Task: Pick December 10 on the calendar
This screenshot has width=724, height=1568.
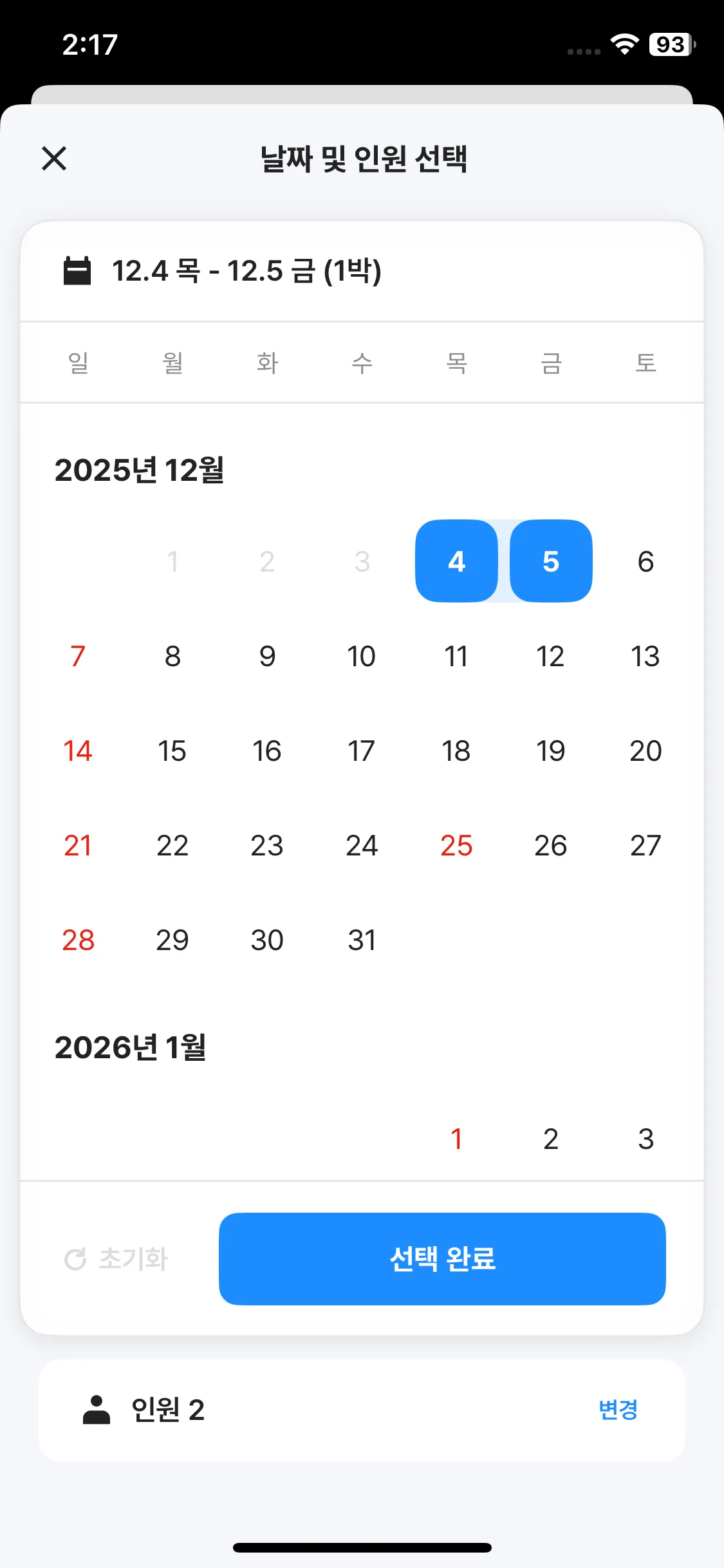Action: [362, 657]
